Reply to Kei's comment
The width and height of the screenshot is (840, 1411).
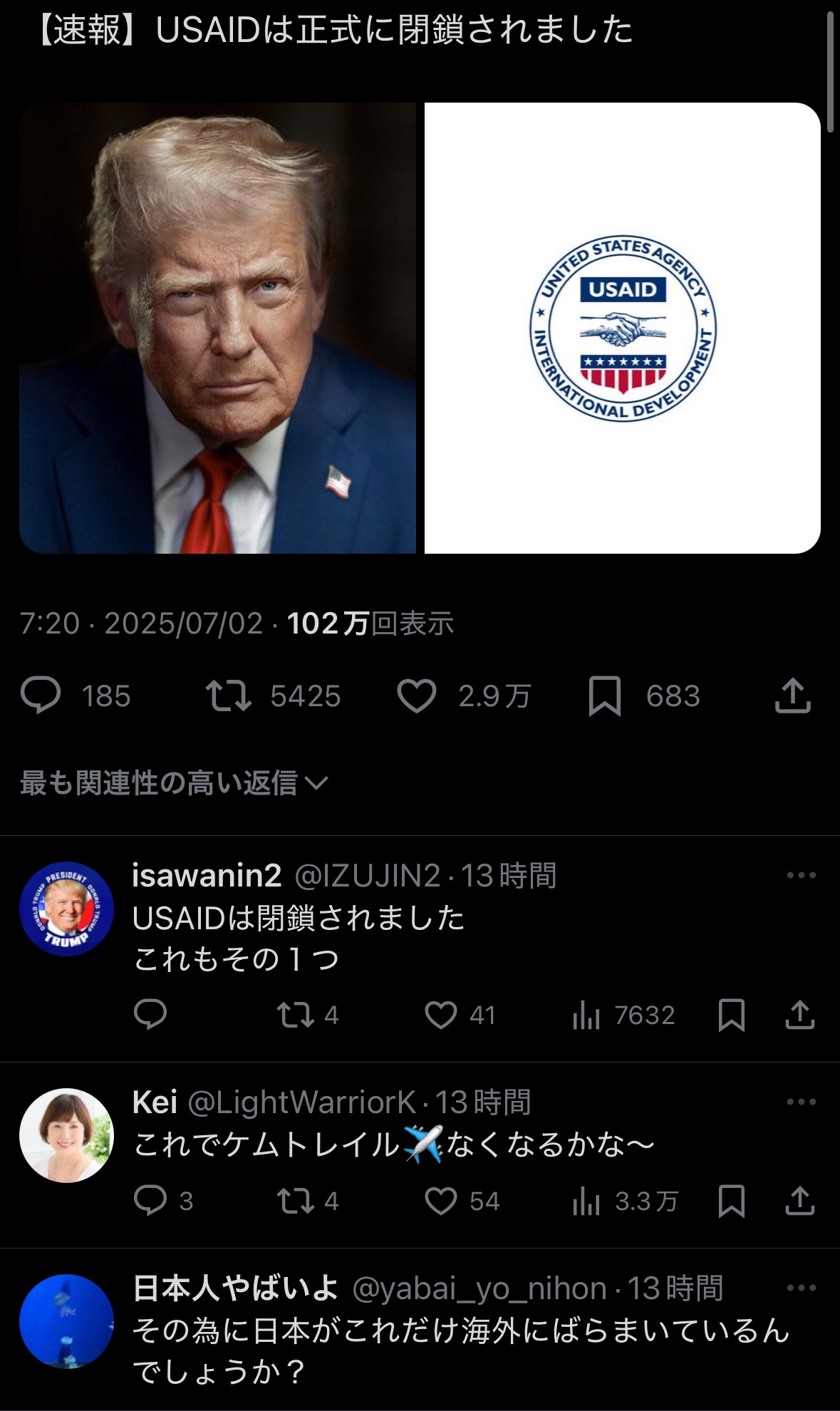click(x=150, y=1201)
